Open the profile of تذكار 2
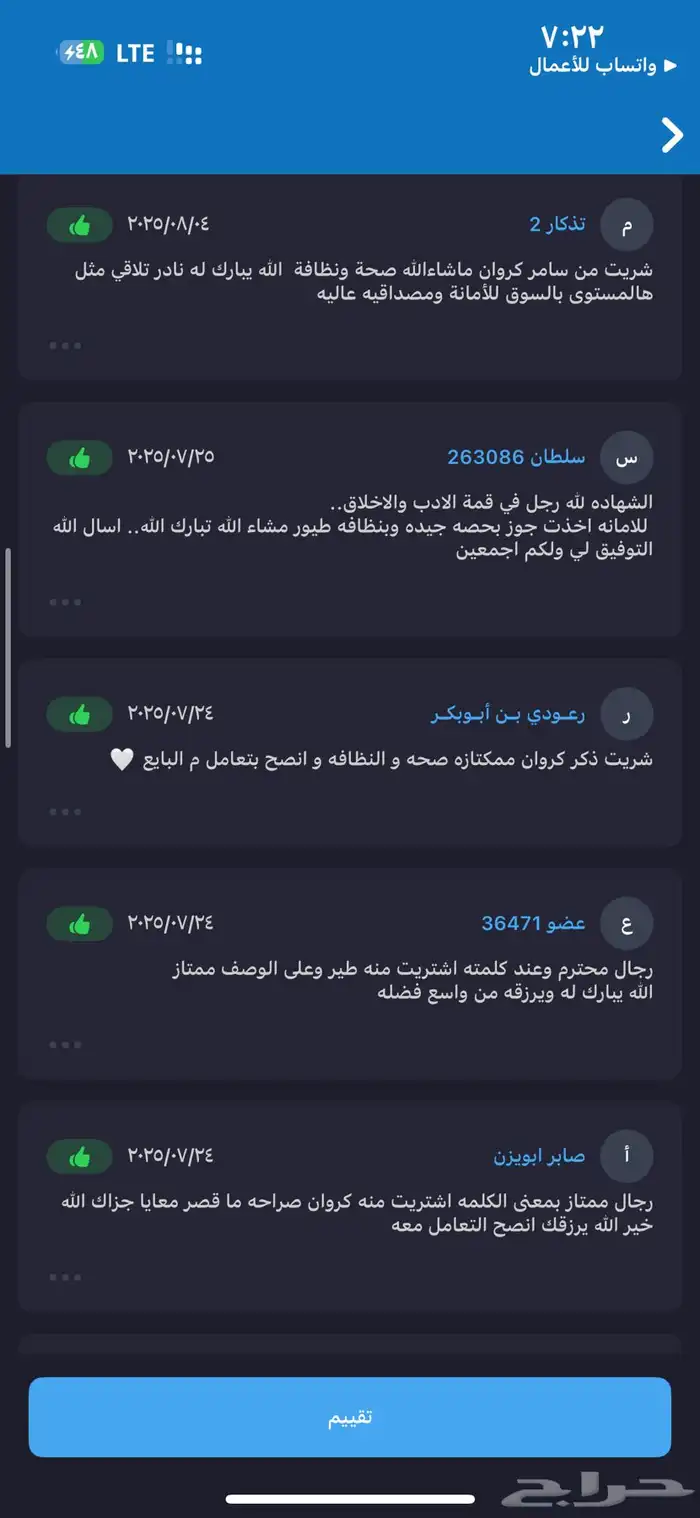 click(557, 224)
